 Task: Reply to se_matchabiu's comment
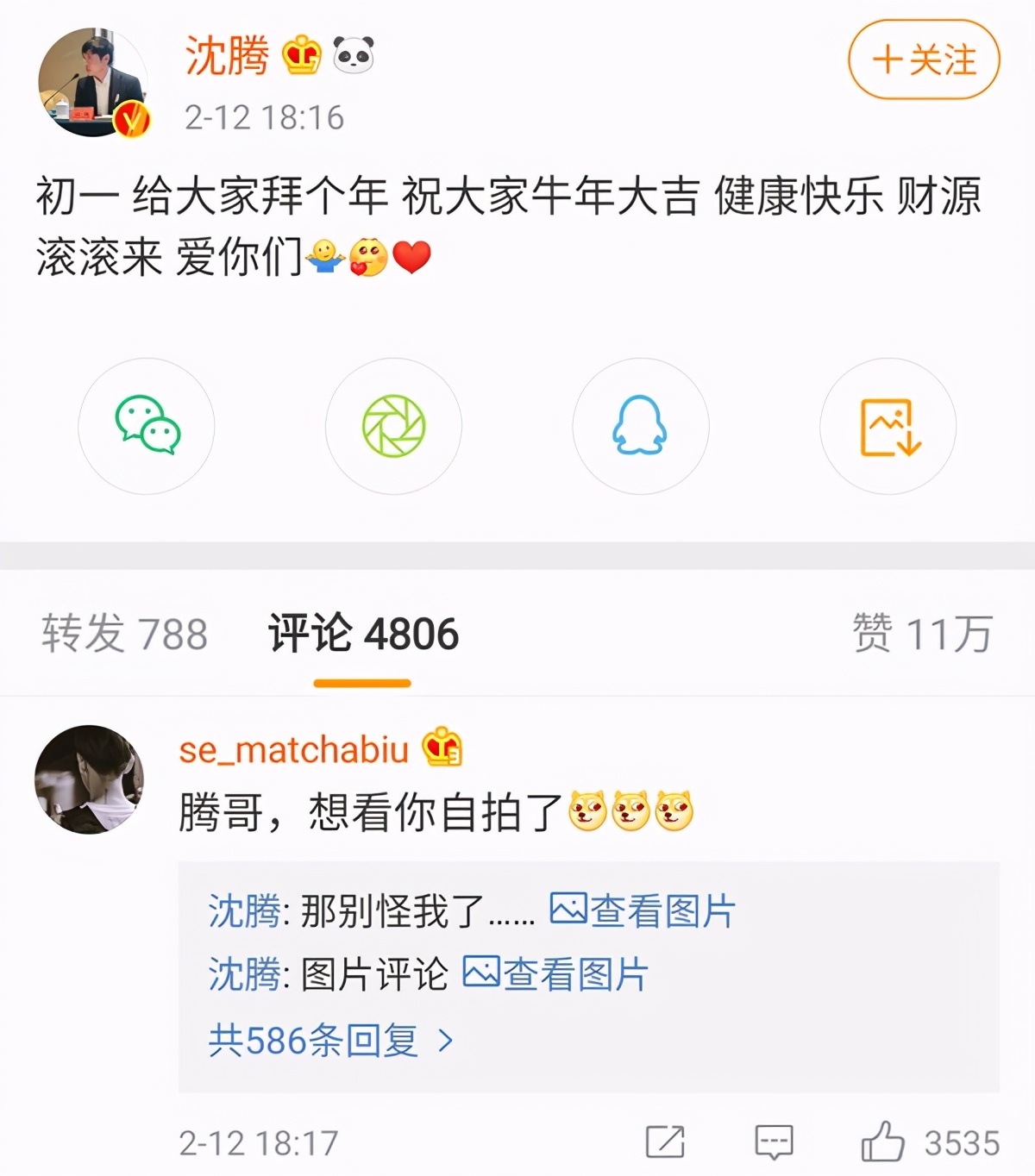click(x=774, y=1143)
